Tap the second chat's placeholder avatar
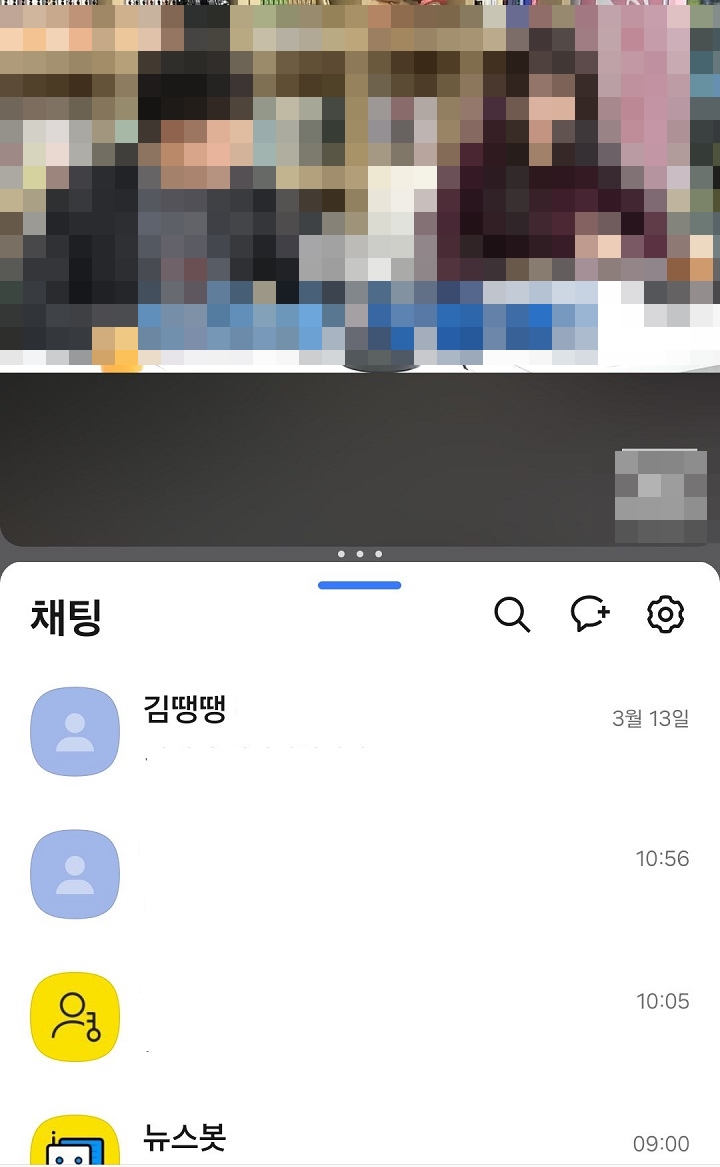 tap(74, 874)
